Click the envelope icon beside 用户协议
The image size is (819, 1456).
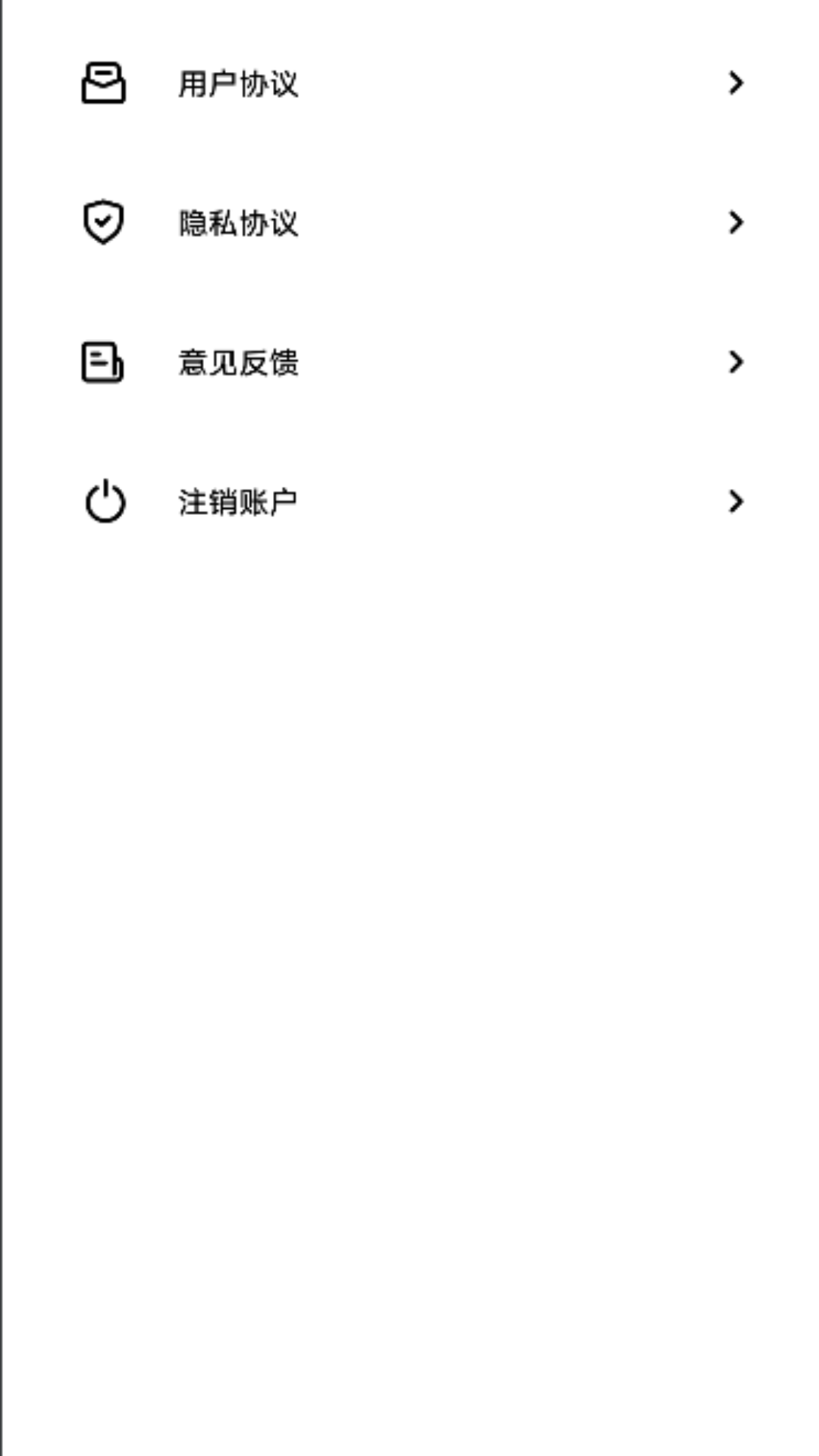(x=105, y=84)
